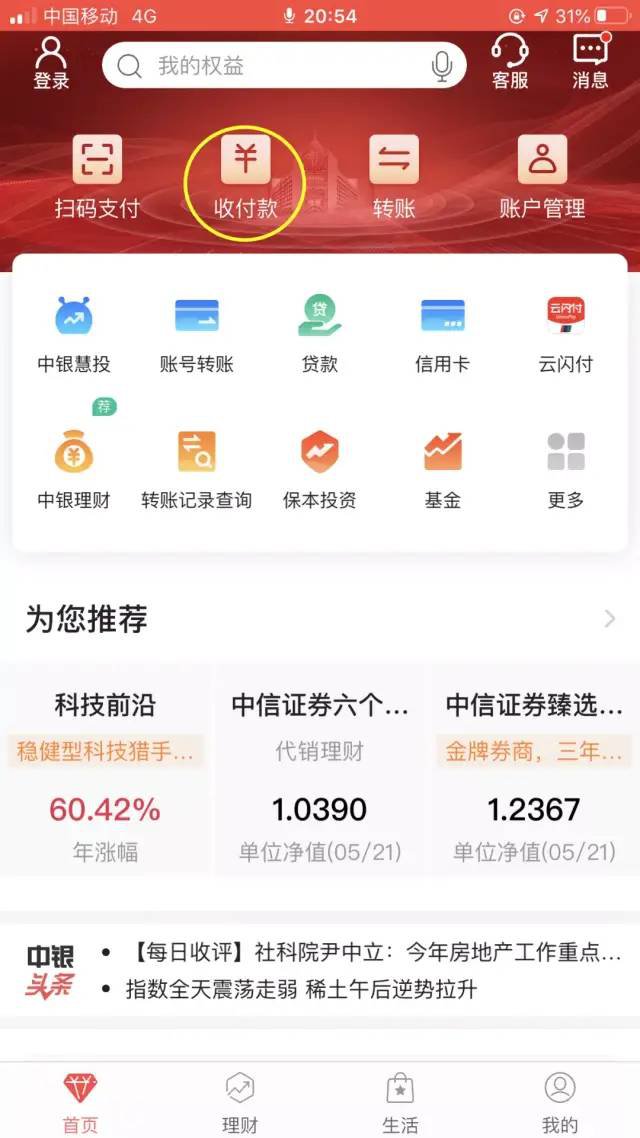Viewport: 640px width, 1138px height.
Task: Tap the 登录 login icon
Action: 51,62
